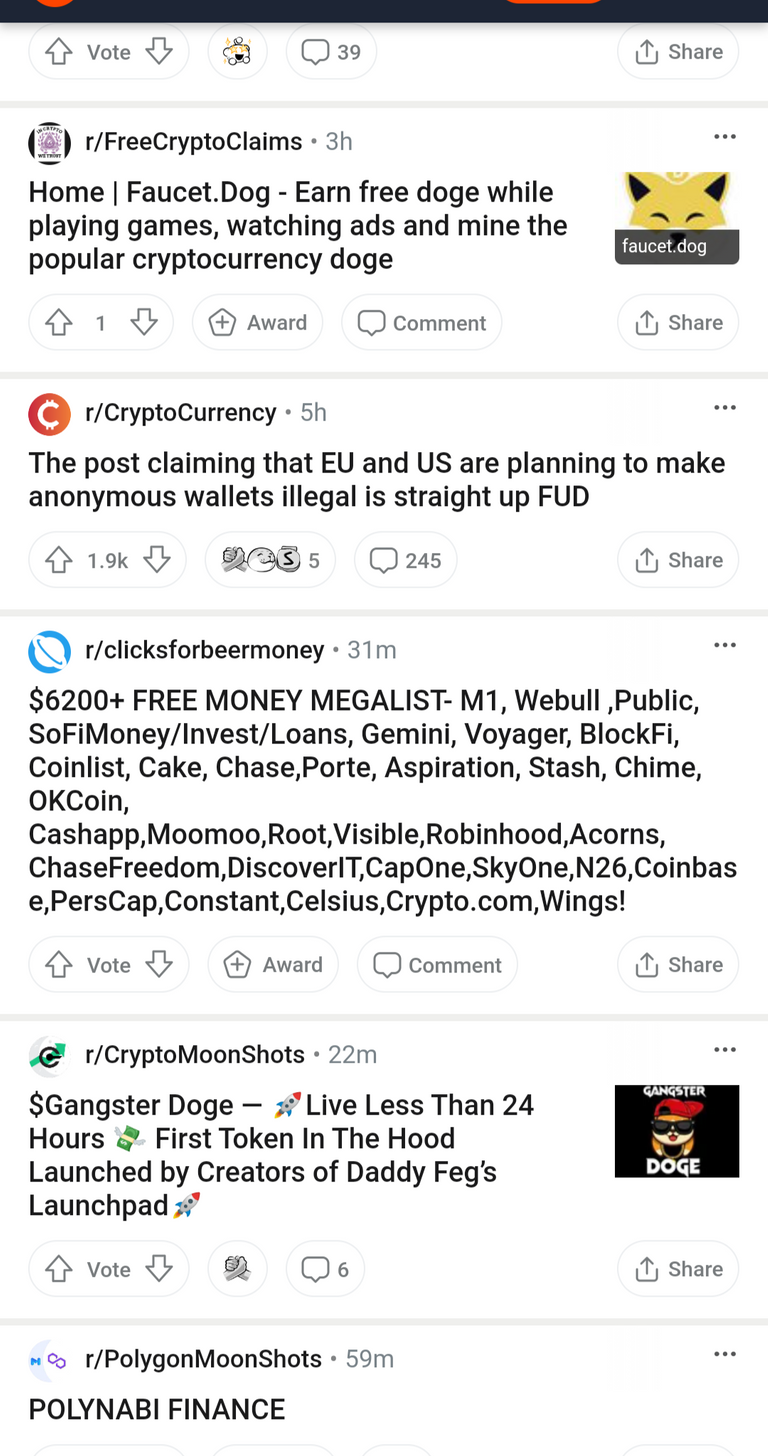
Task: Comment on the r/clicksforbeermoney post
Action: click(x=437, y=964)
